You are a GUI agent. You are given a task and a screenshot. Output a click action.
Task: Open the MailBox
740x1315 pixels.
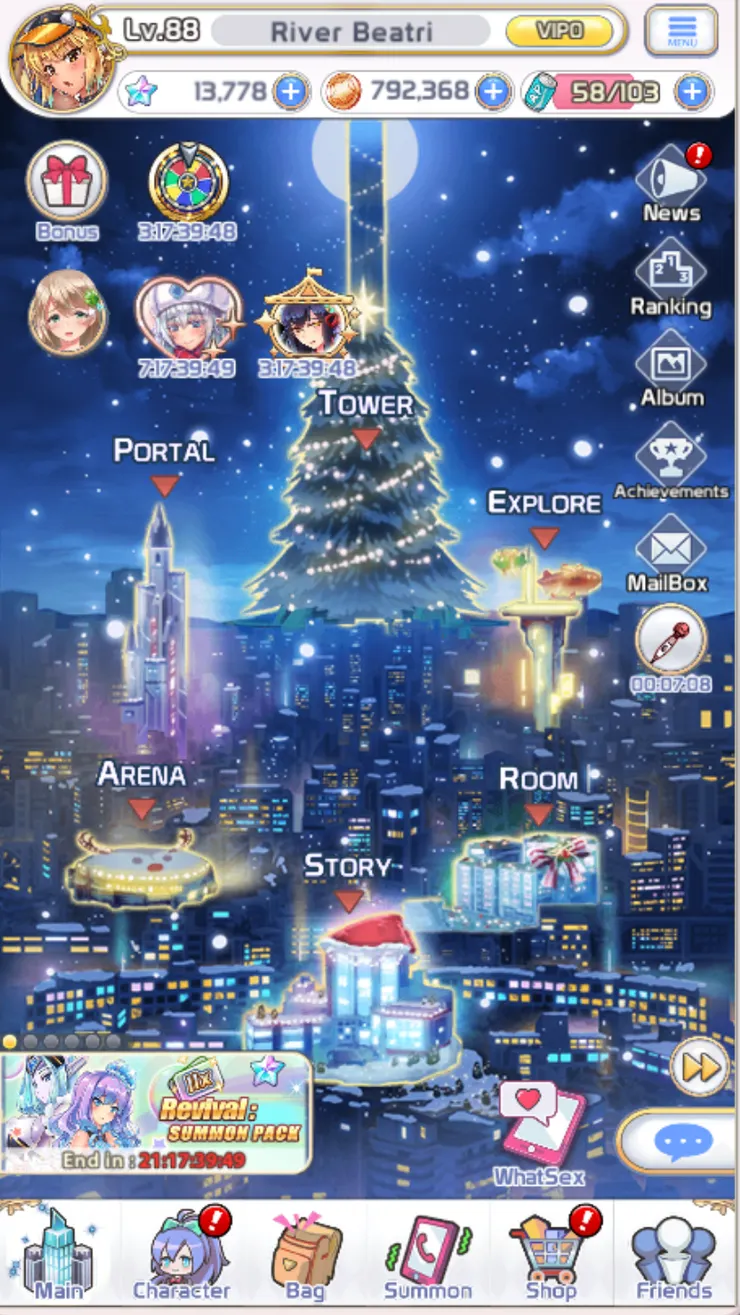(669, 549)
